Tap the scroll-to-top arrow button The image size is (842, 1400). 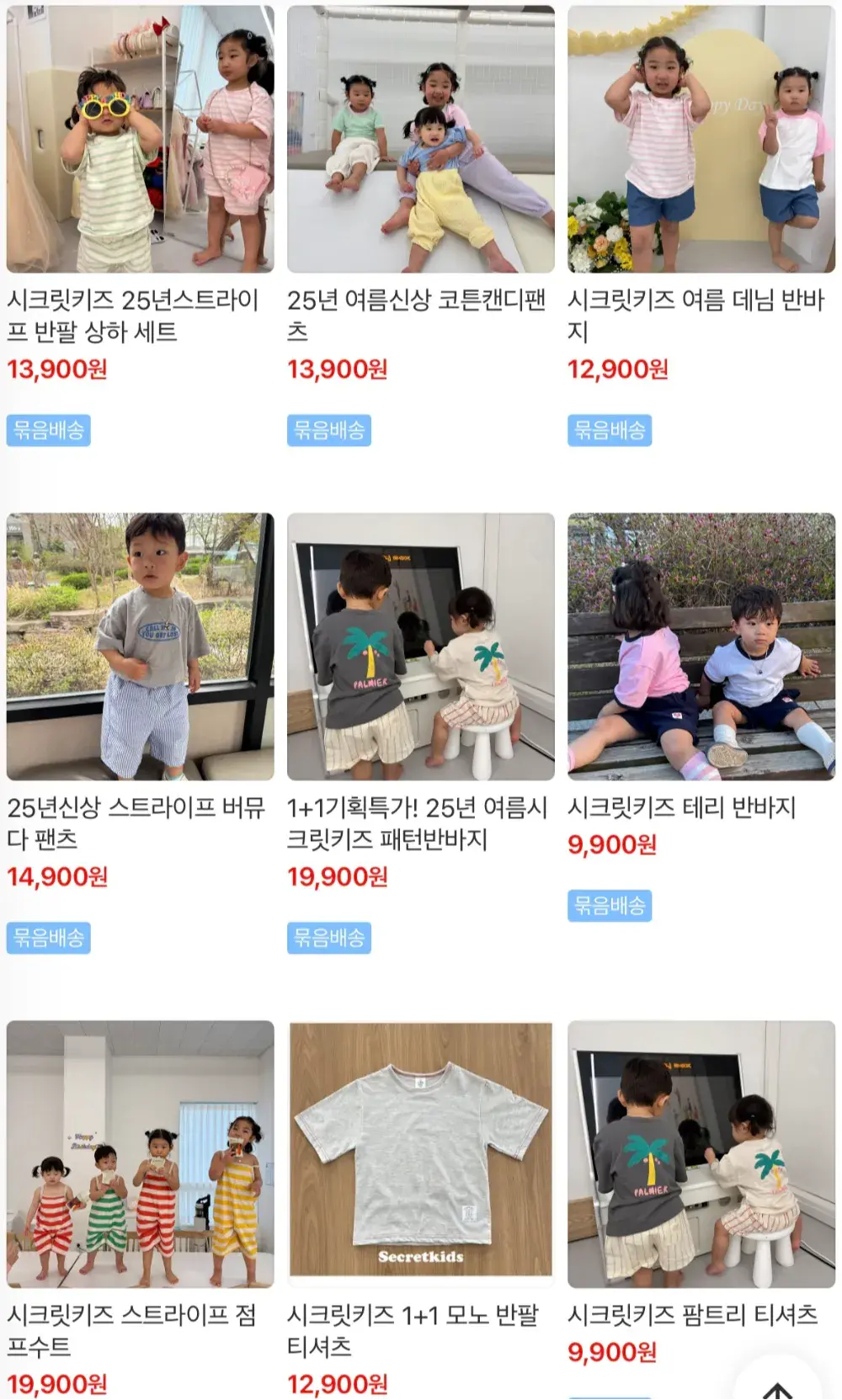[777, 1386]
